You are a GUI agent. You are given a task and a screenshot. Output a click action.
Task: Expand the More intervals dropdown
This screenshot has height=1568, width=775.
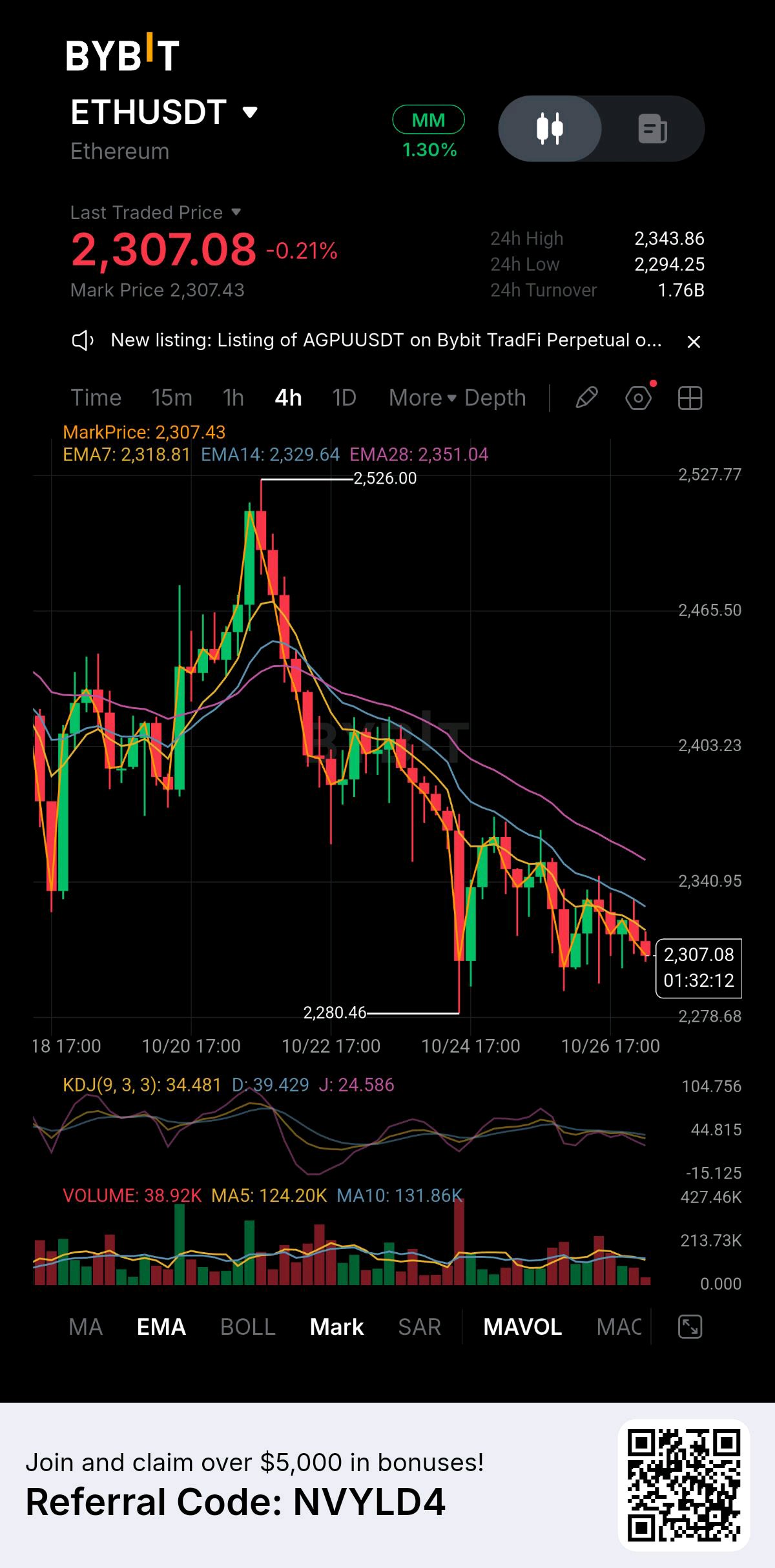pos(422,398)
